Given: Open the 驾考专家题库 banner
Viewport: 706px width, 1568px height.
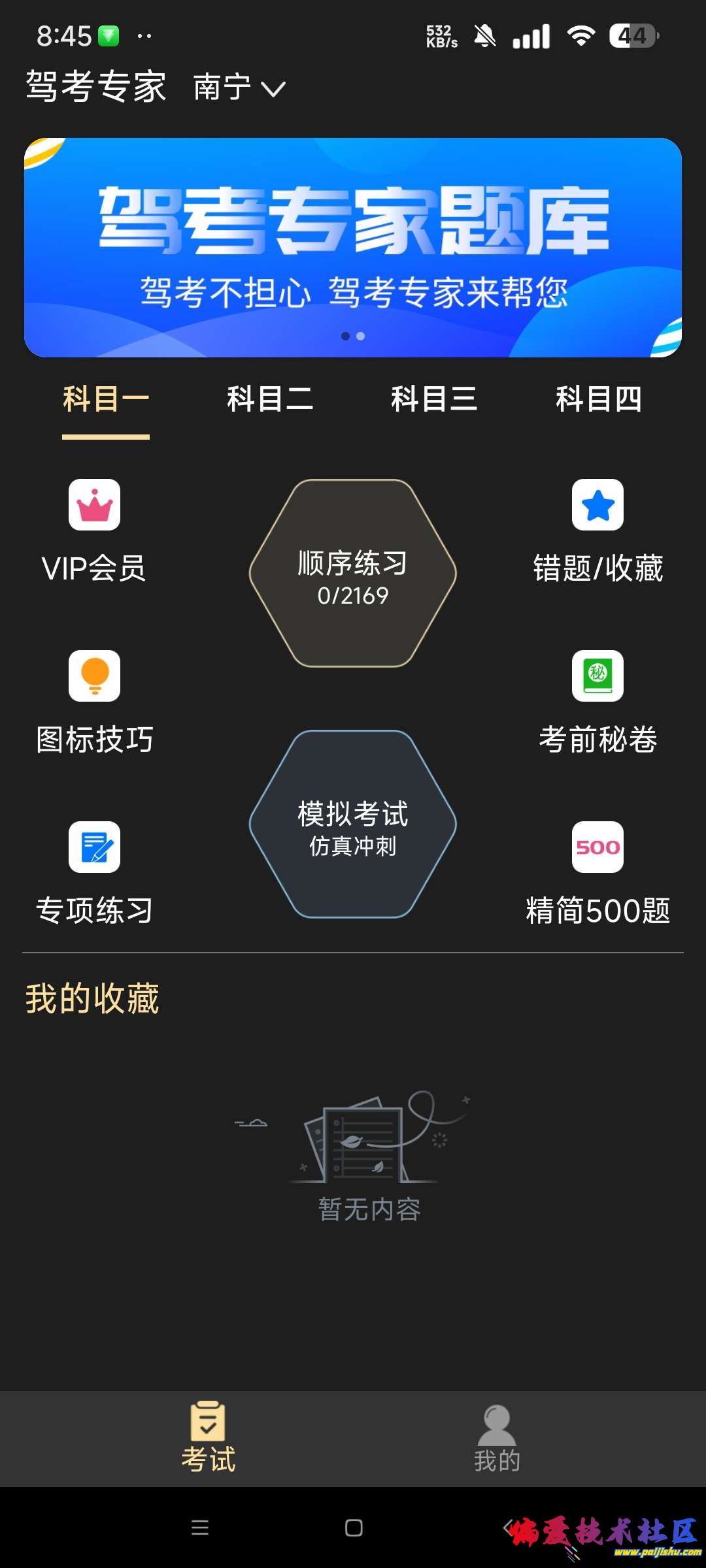Looking at the screenshot, I should point(353,247).
